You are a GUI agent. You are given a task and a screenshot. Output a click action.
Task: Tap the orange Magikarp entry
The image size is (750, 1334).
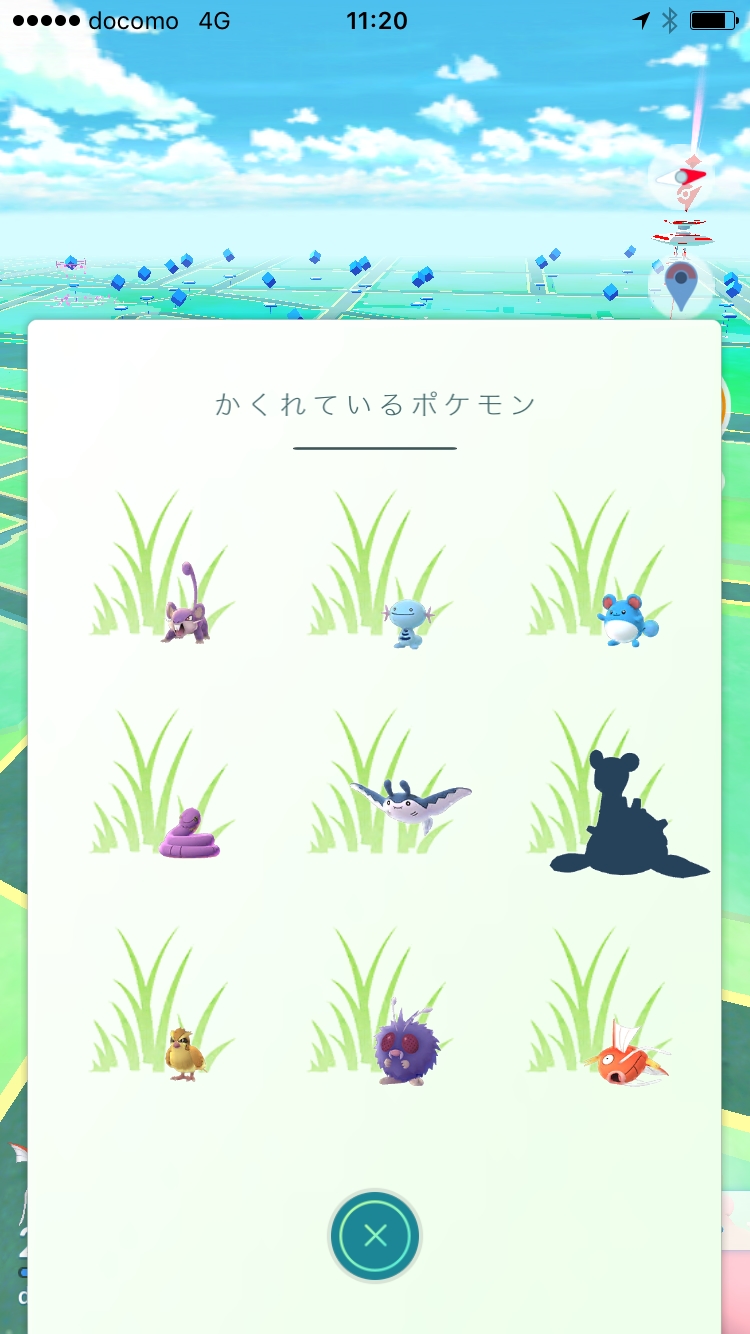[628, 1057]
